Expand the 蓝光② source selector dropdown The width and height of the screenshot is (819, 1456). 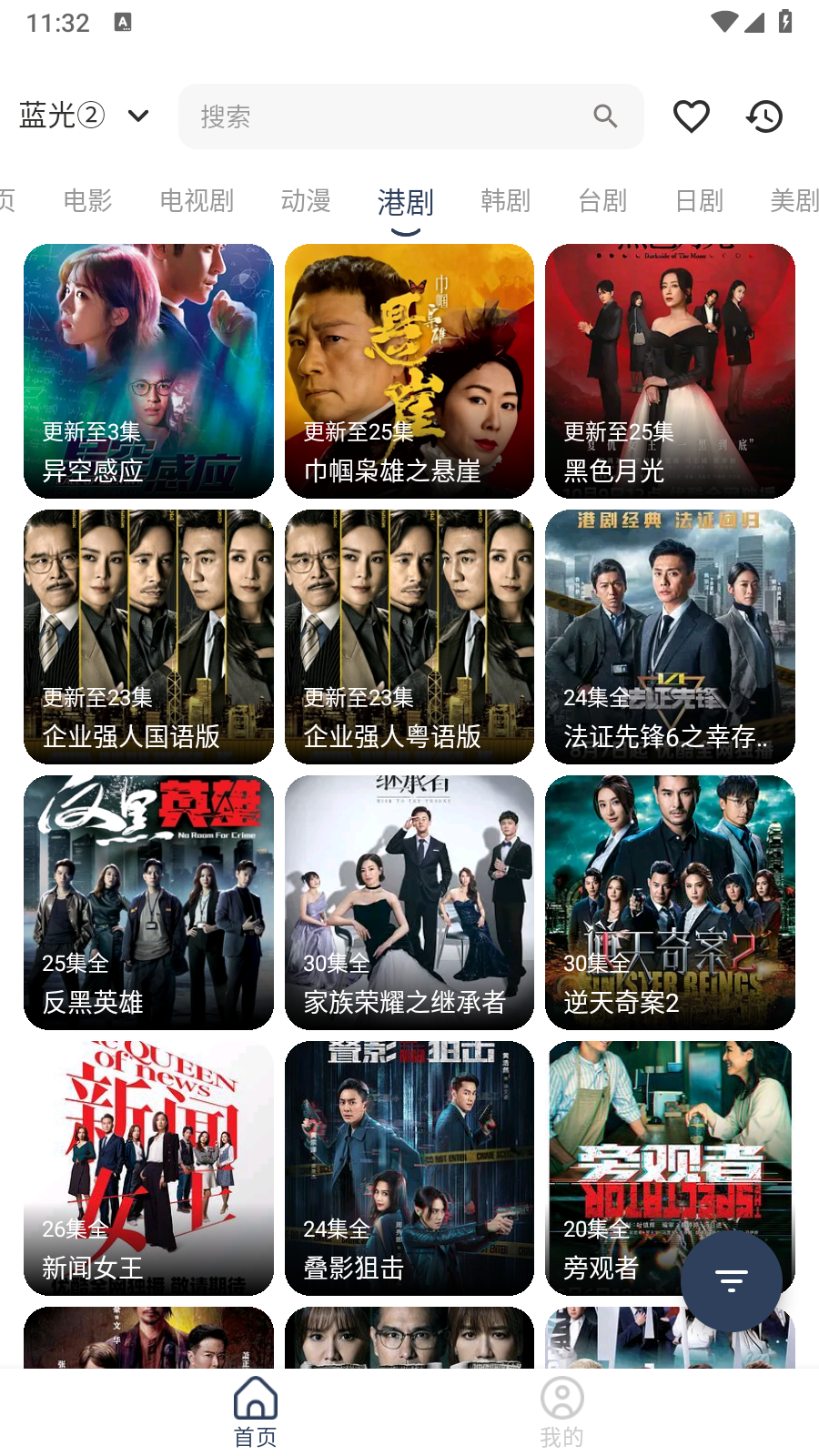[137, 116]
